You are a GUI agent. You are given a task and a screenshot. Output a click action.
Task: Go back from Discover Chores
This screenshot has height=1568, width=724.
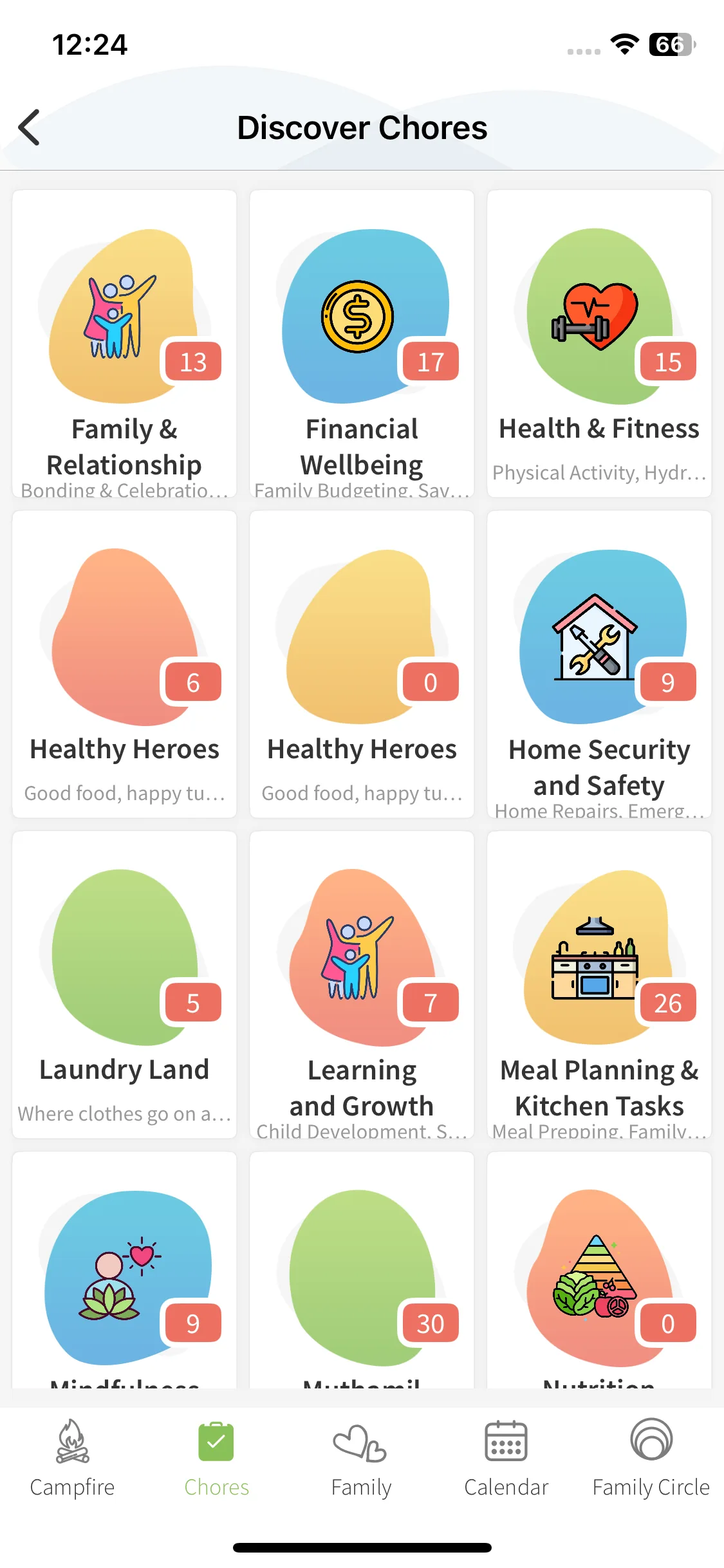tap(30, 127)
